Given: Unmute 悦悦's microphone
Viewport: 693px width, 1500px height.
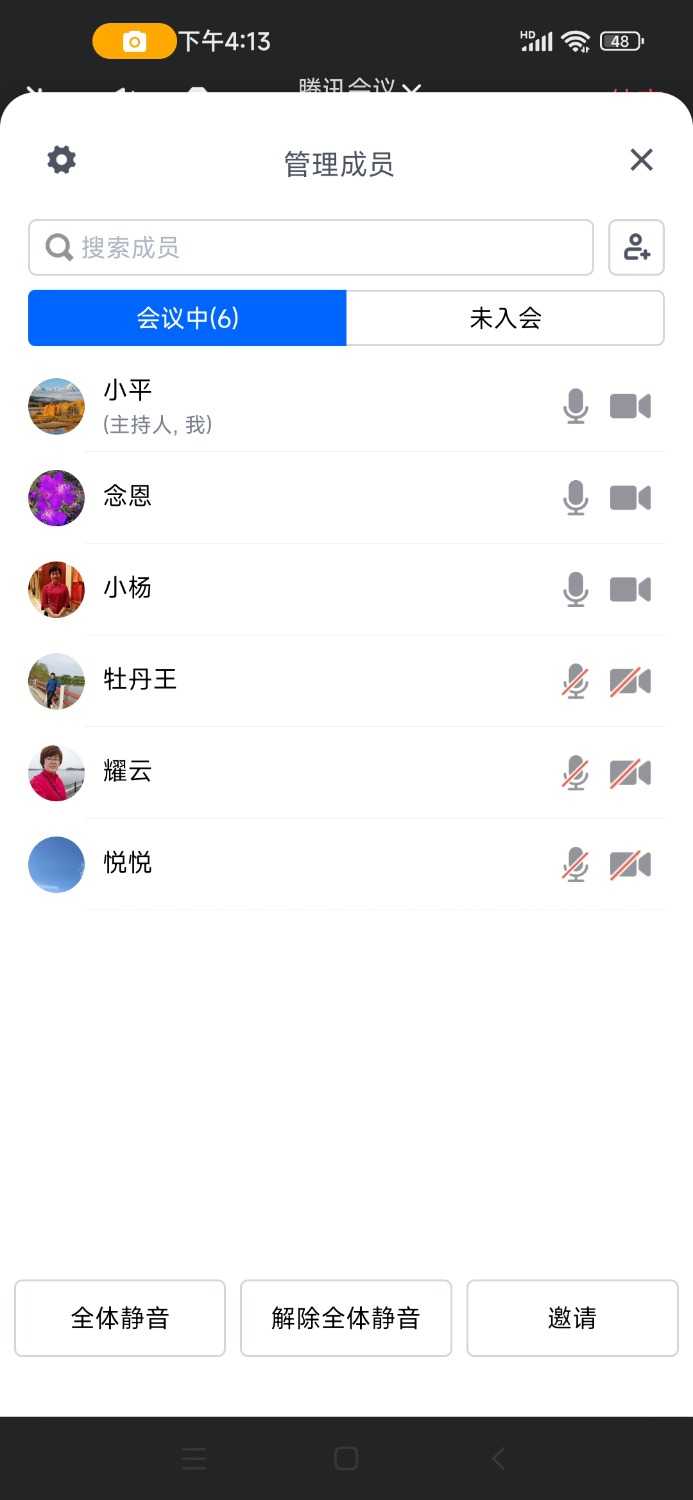Looking at the screenshot, I should (x=575, y=864).
